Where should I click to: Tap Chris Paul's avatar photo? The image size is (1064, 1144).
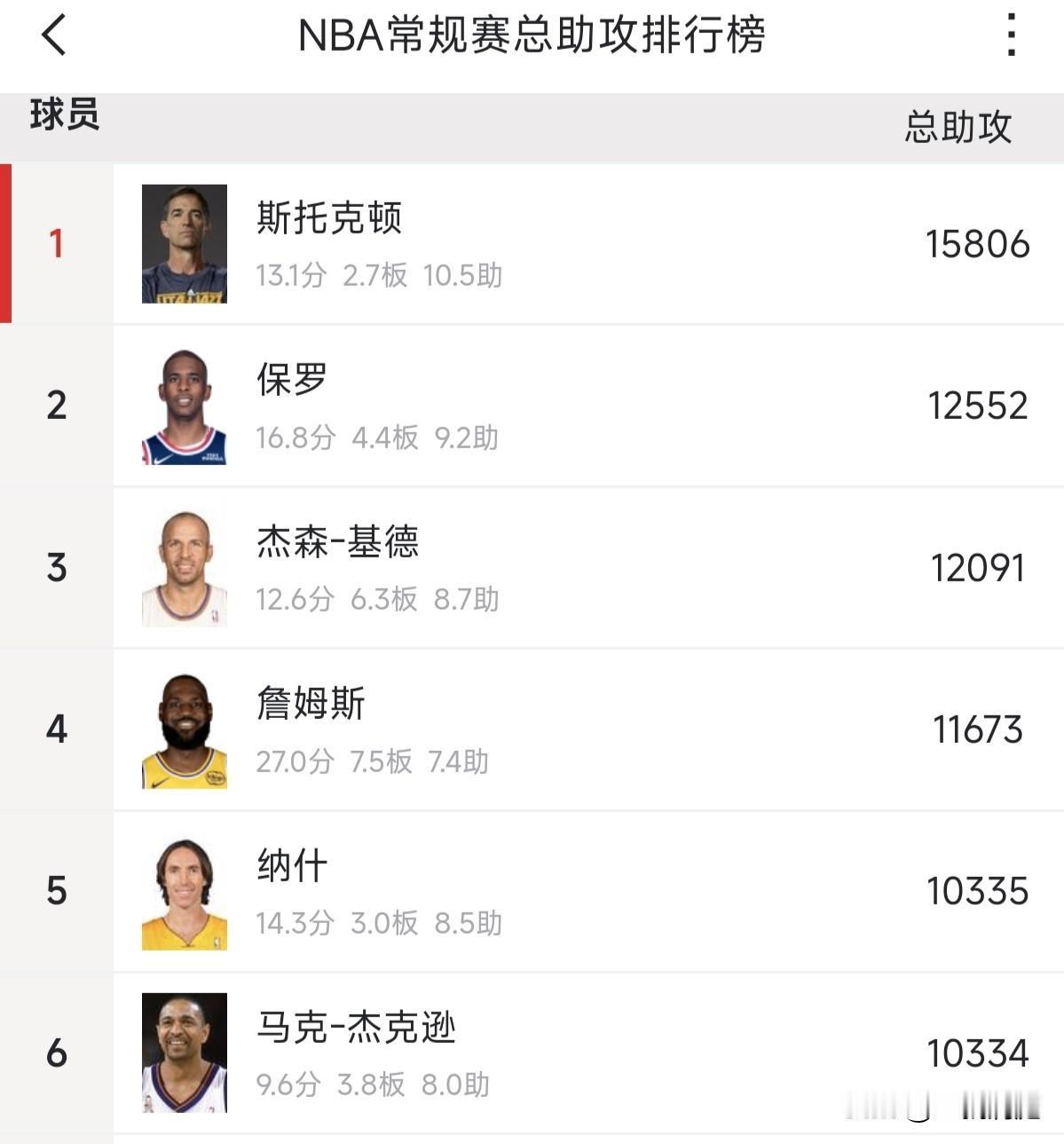point(185,405)
